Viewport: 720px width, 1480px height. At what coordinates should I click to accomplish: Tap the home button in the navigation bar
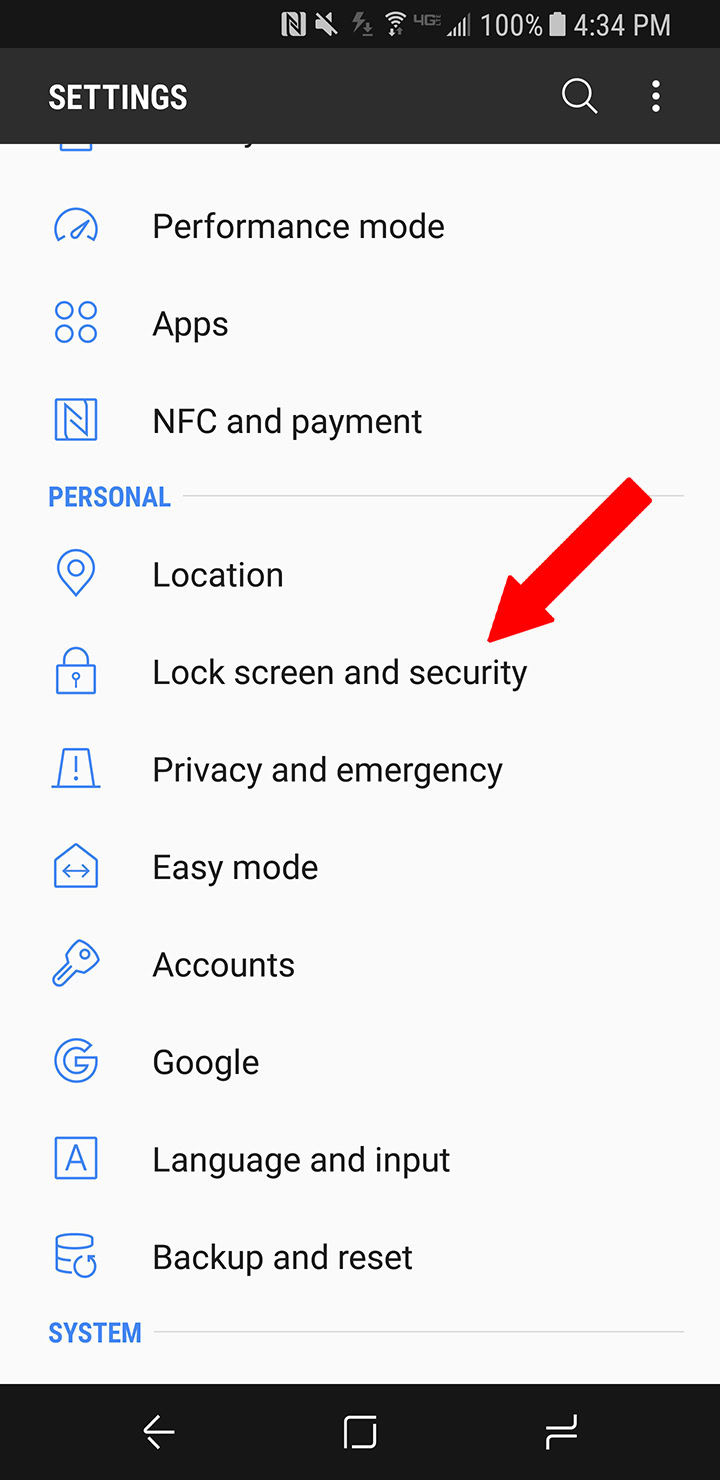pos(360,1433)
